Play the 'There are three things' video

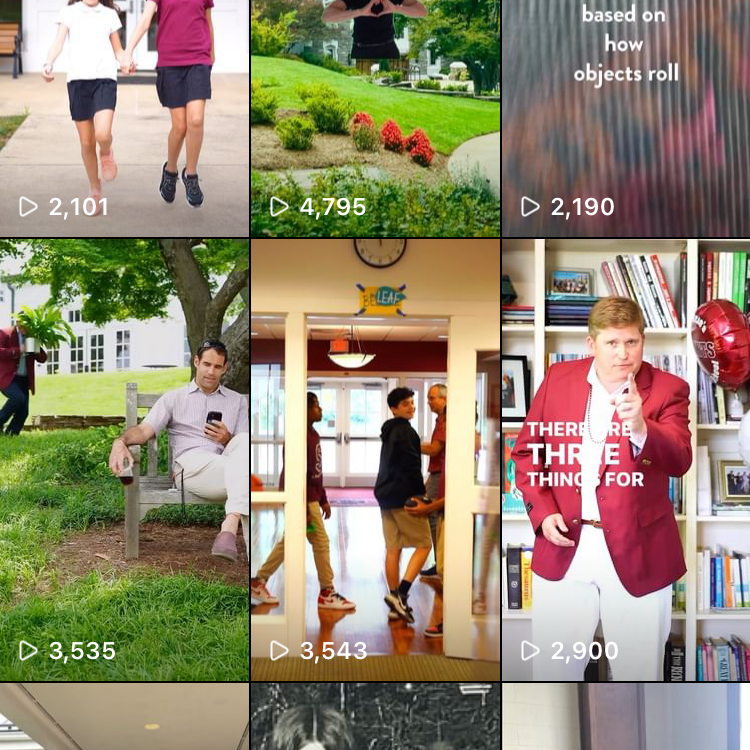[626, 460]
